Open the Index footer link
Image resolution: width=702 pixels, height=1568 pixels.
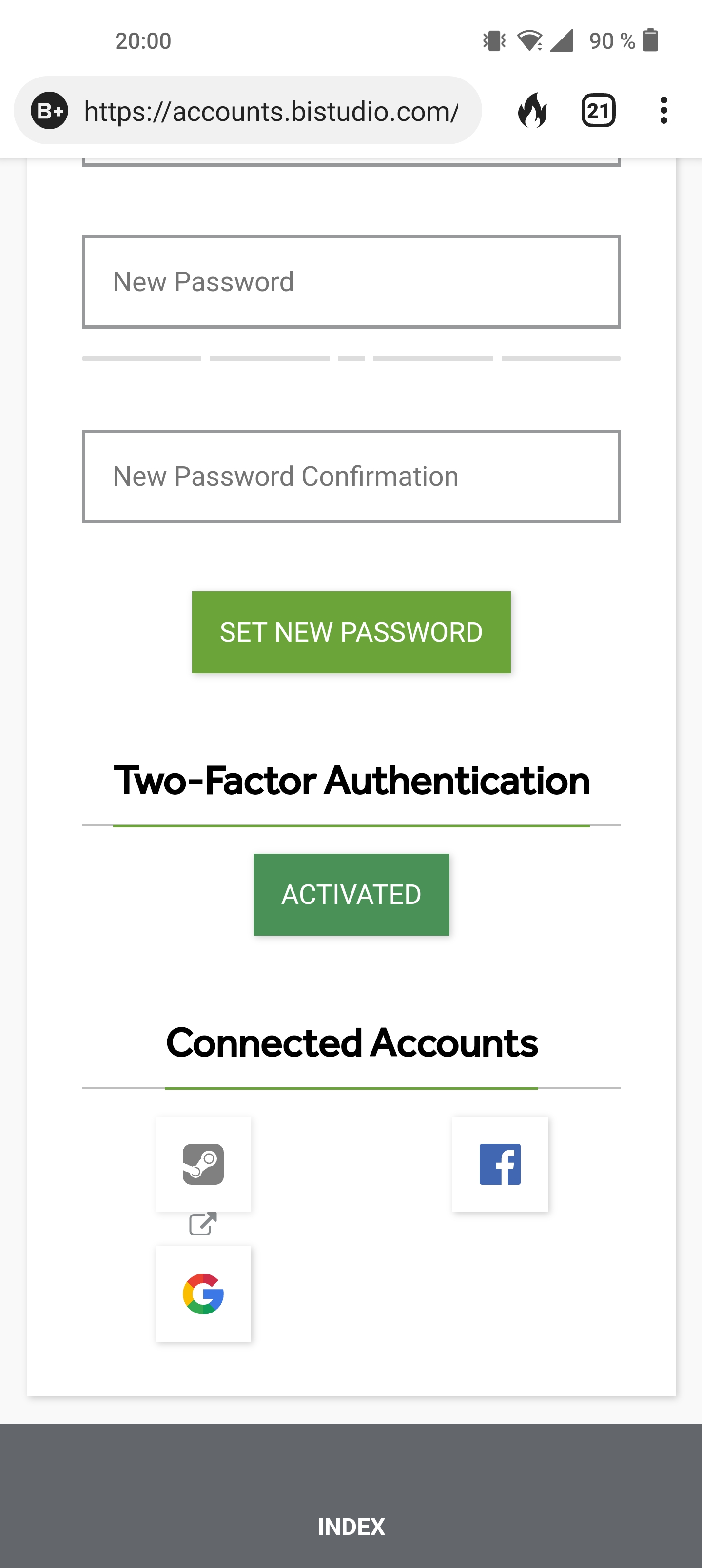pyautogui.click(x=351, y=1527)
